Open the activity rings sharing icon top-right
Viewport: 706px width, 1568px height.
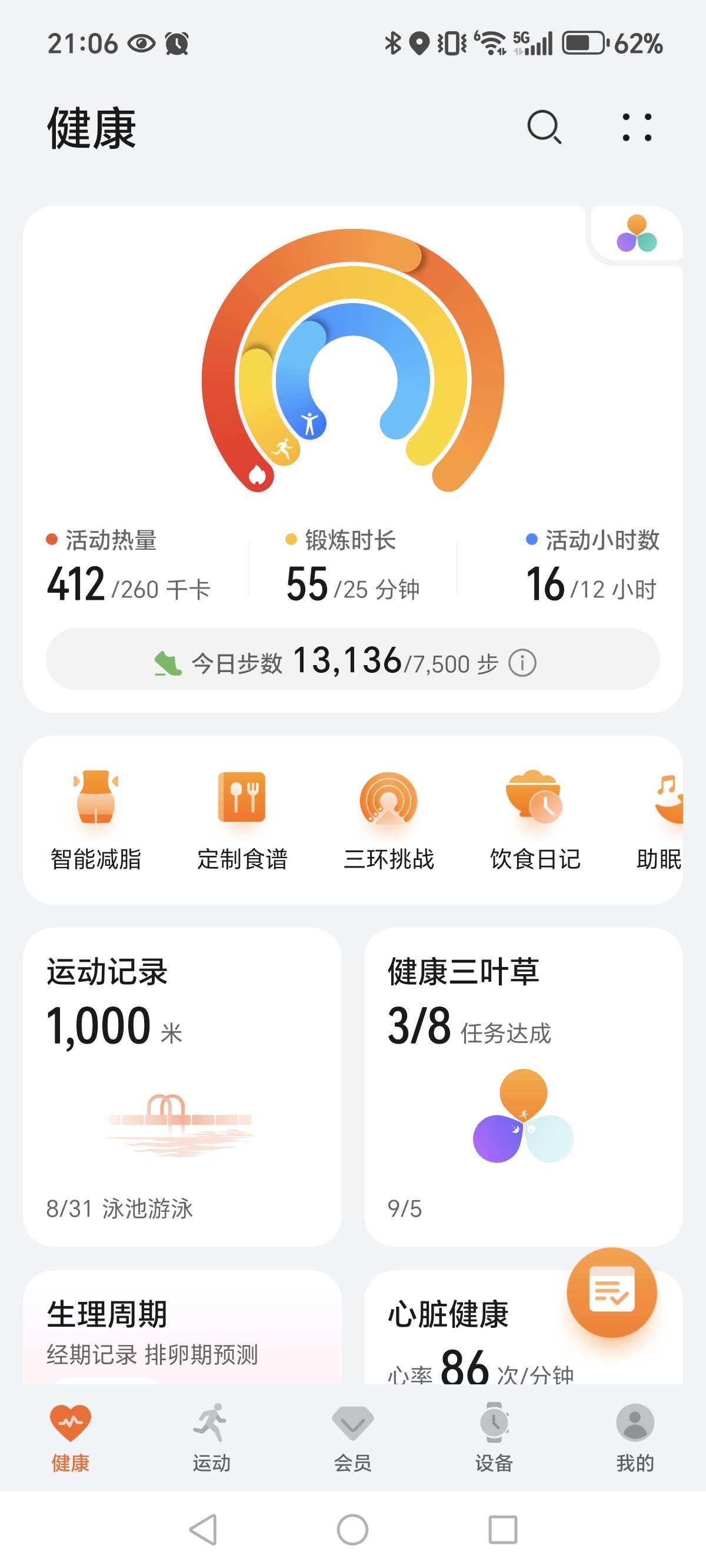click(637, 232)
